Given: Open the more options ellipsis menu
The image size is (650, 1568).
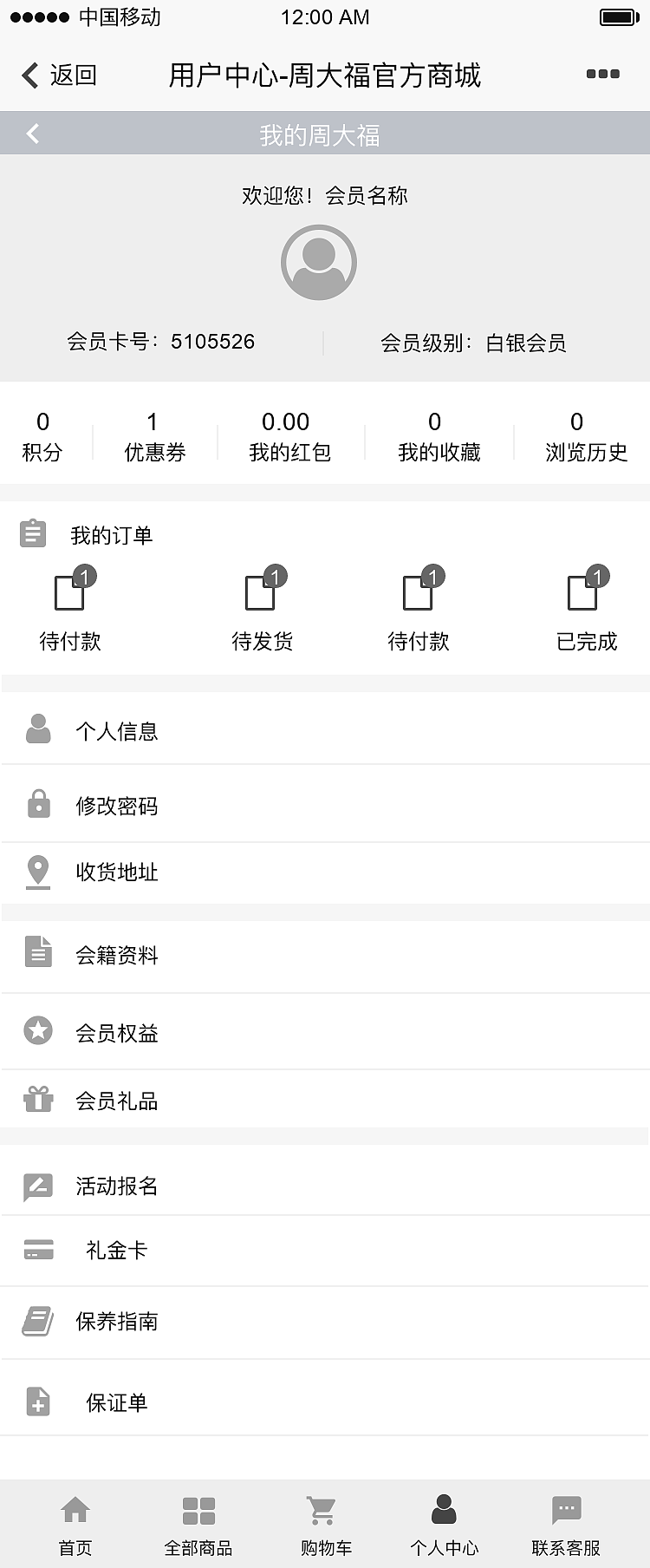Looking at the screenshot, I should [603, 75].
